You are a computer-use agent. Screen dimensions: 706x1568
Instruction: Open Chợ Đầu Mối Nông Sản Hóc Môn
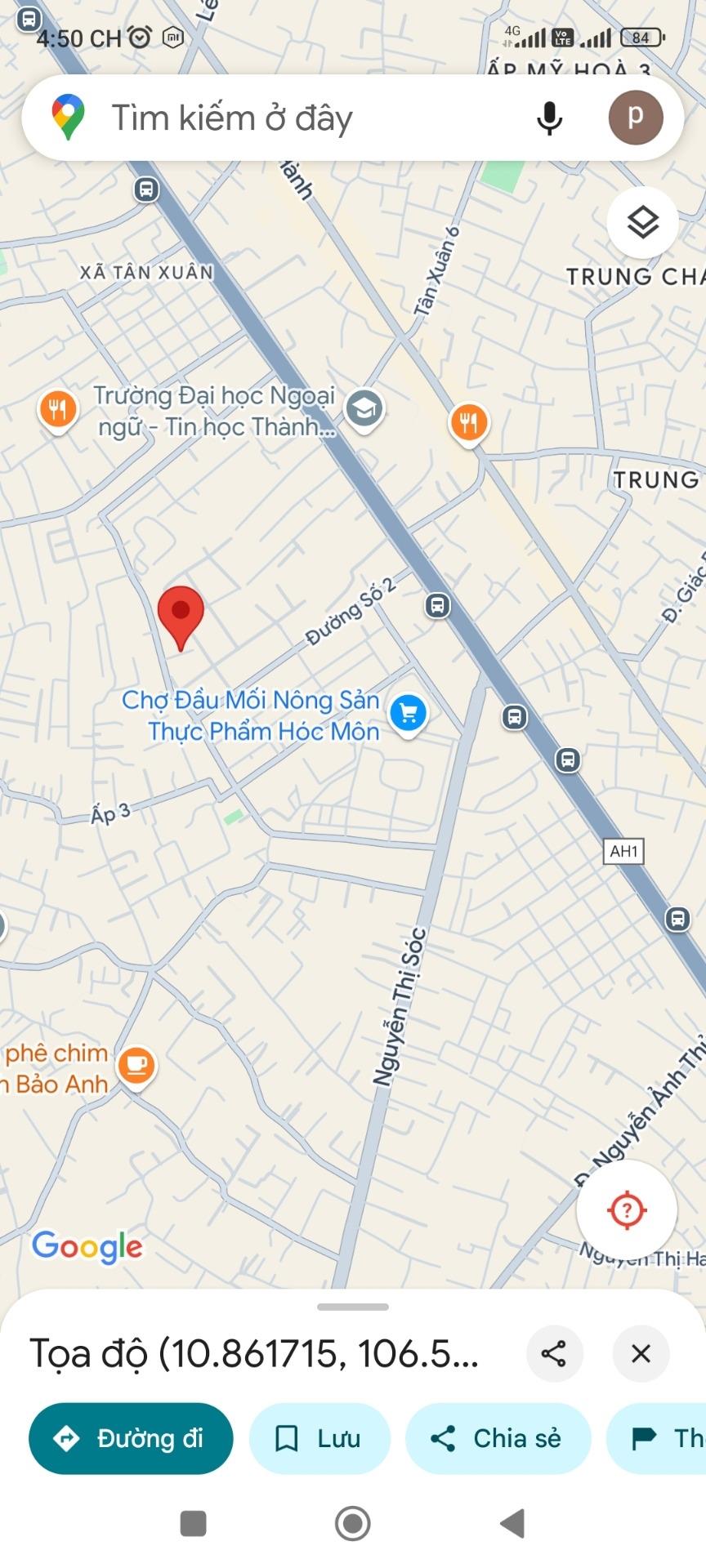408,713
